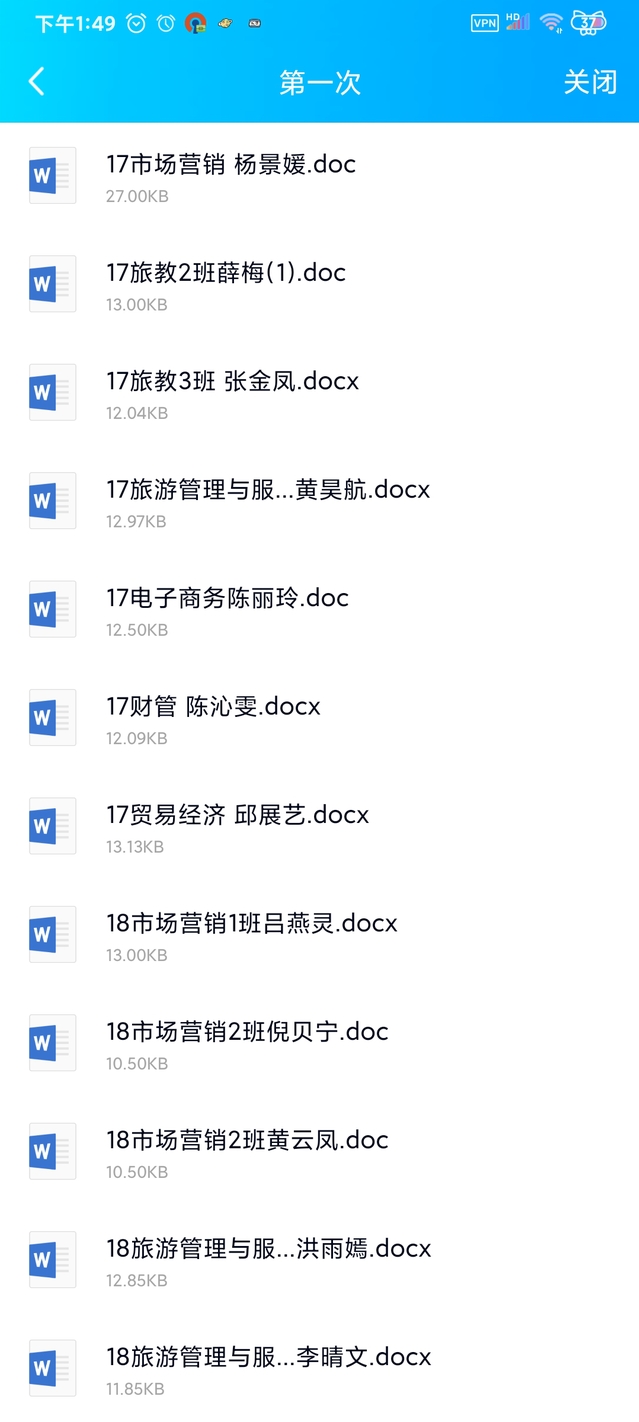Open 18市场营销2班倪贝宁.doc

tap(320, 1044)
